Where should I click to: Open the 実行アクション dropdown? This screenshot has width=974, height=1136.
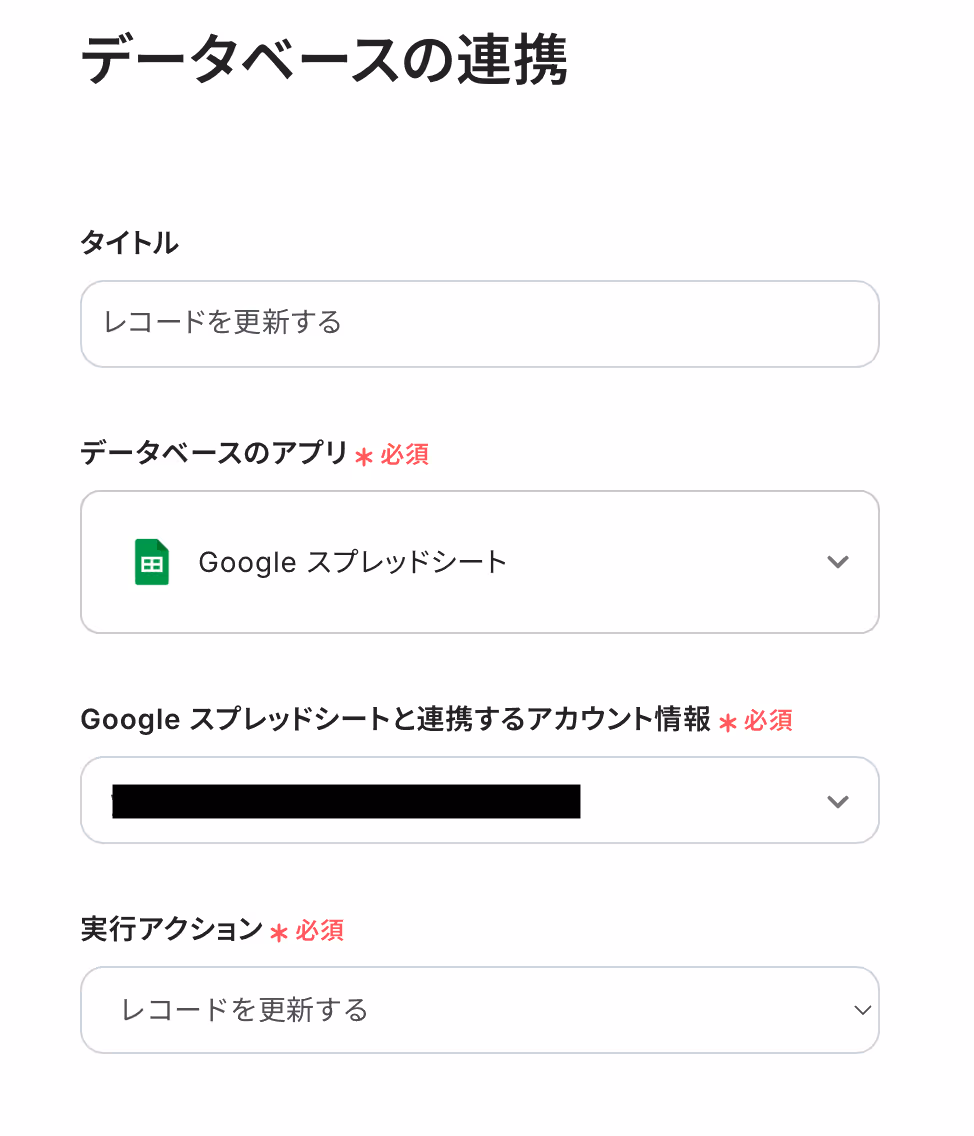pyautogui.click(x=479, y=1010)
